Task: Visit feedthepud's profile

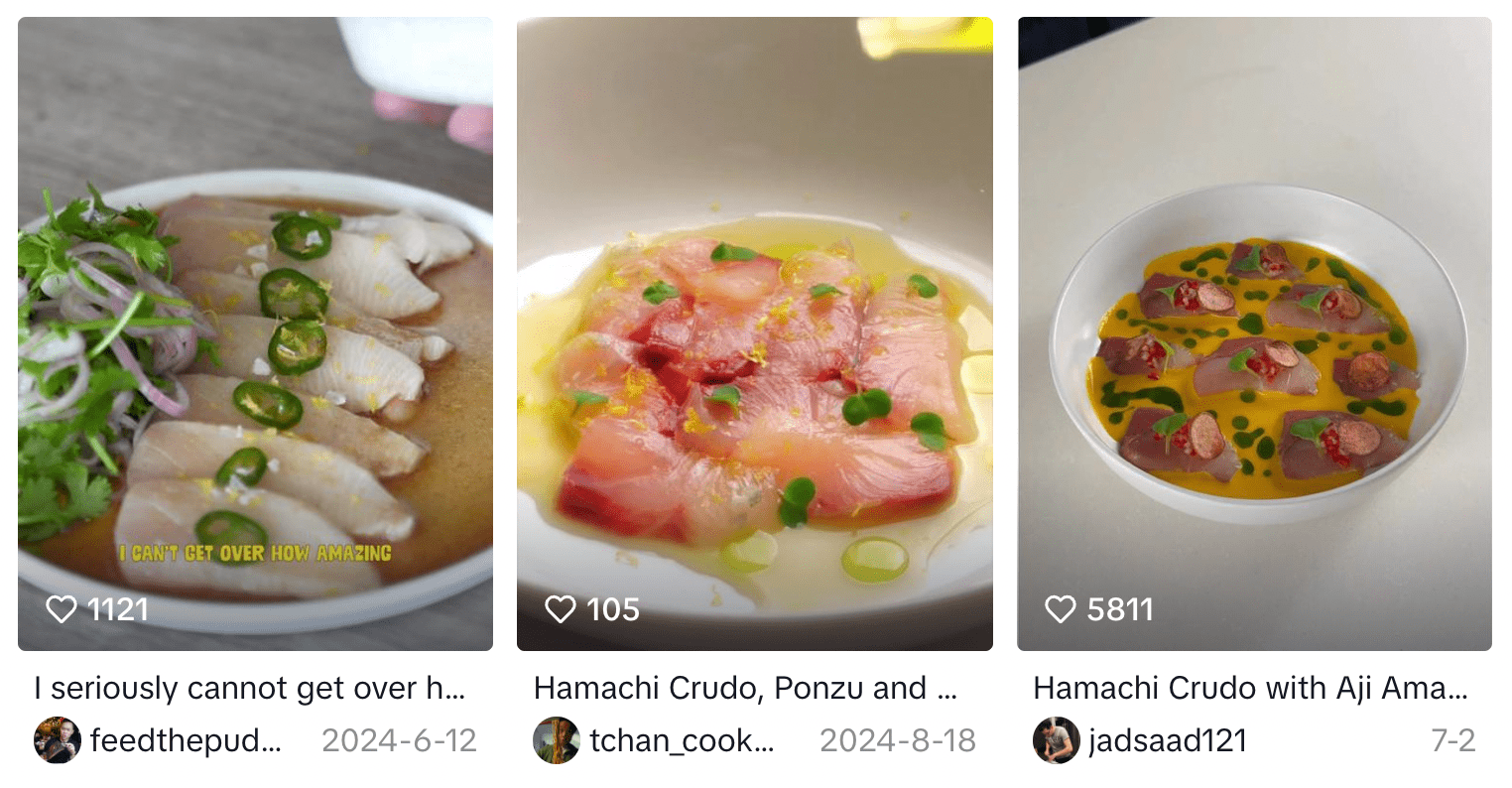Action: coord(185,740)
